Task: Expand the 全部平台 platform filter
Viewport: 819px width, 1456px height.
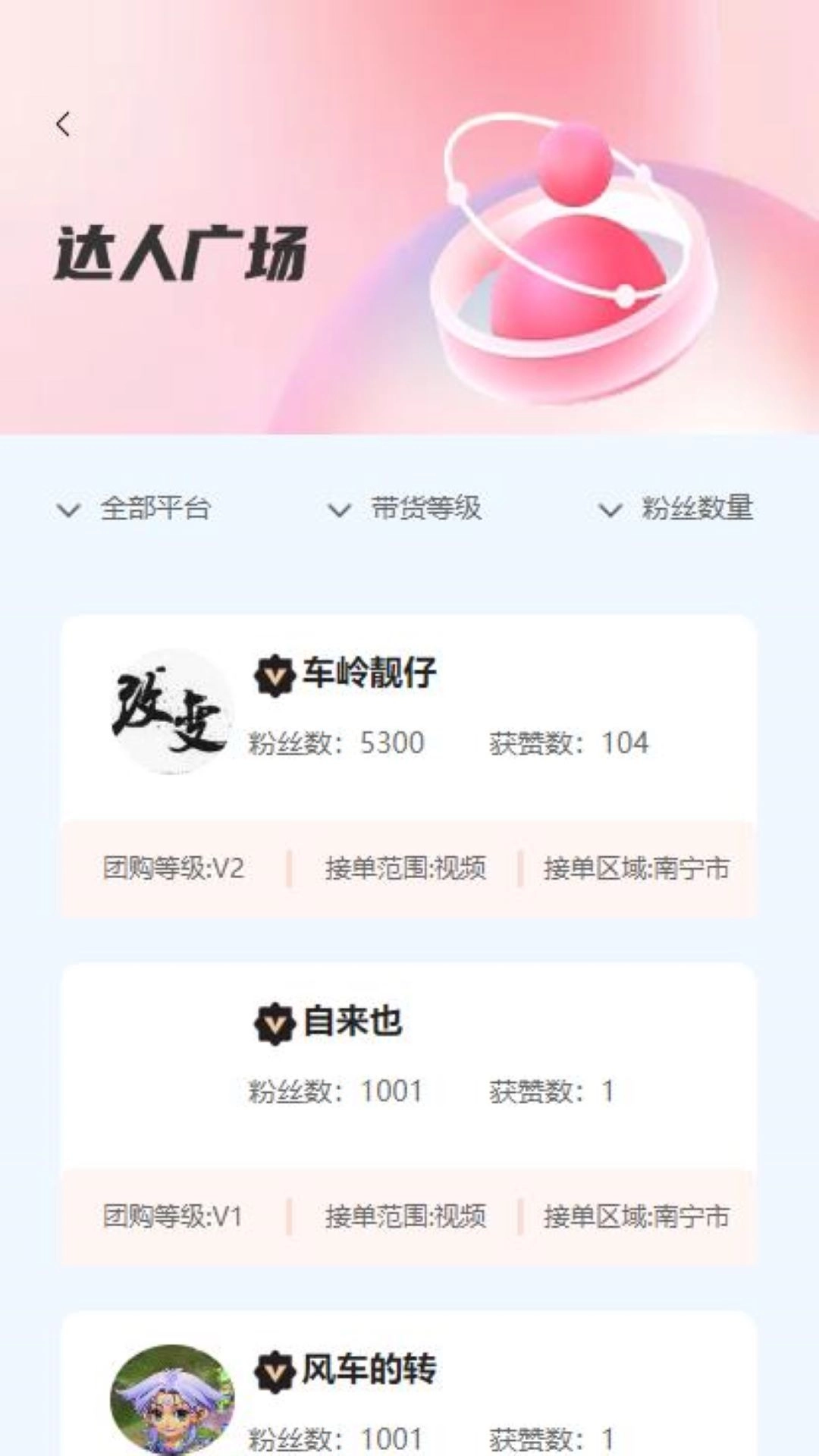Action: 135,508
